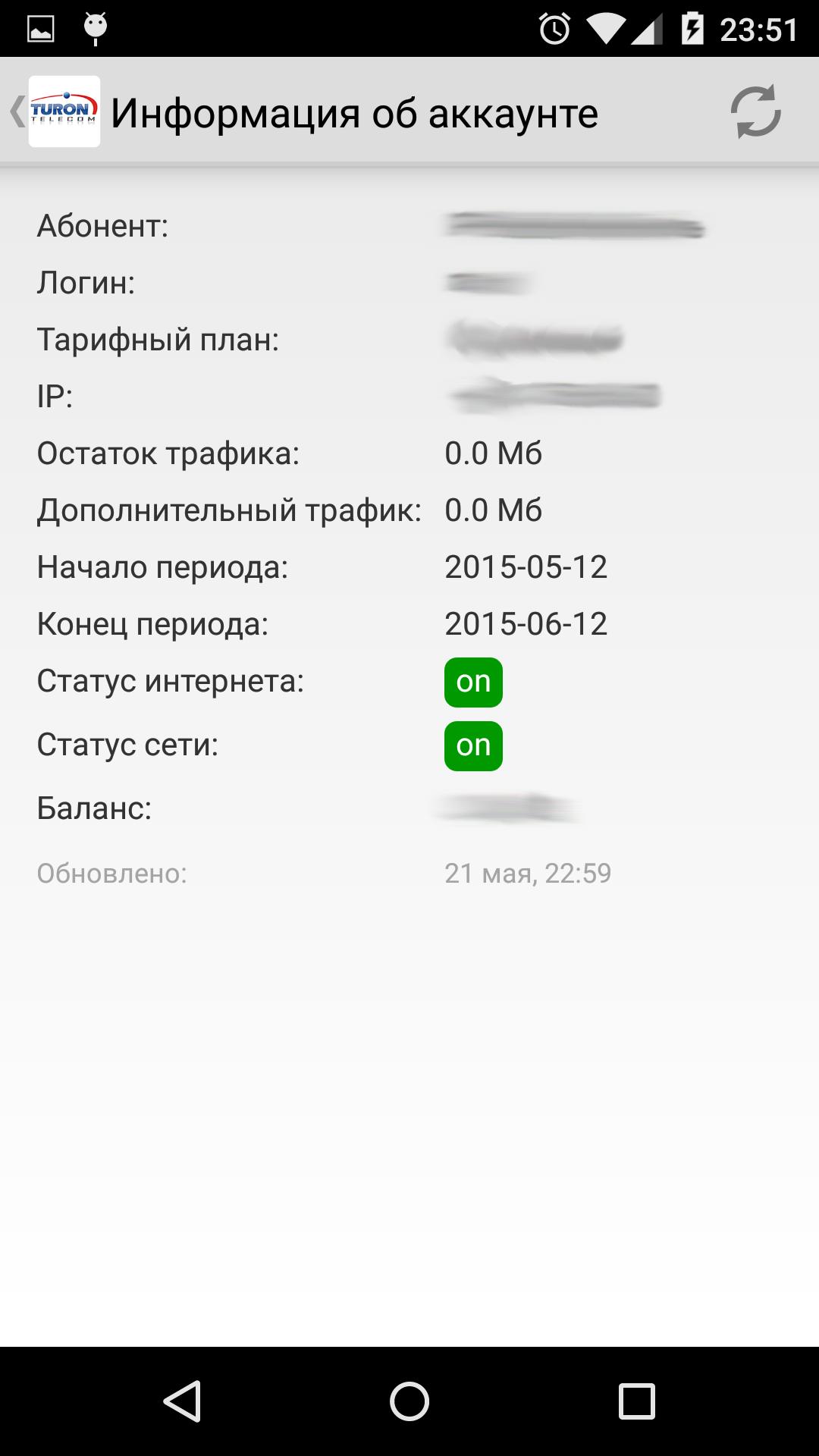The image size is (819, 1456).
Task: Tap the system back button
Action: click(182, 1401)
